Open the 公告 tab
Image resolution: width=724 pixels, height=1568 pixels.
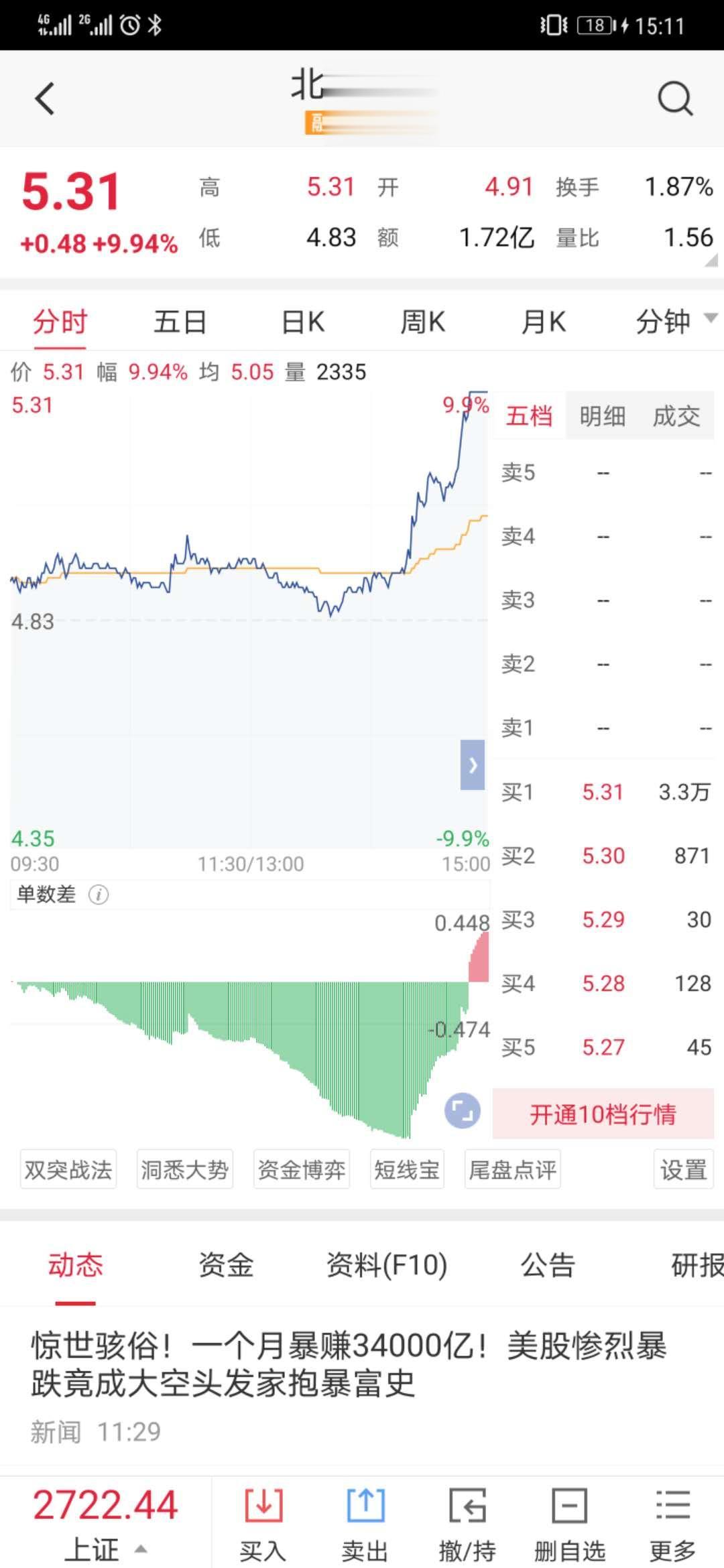tap(548, 1264)
